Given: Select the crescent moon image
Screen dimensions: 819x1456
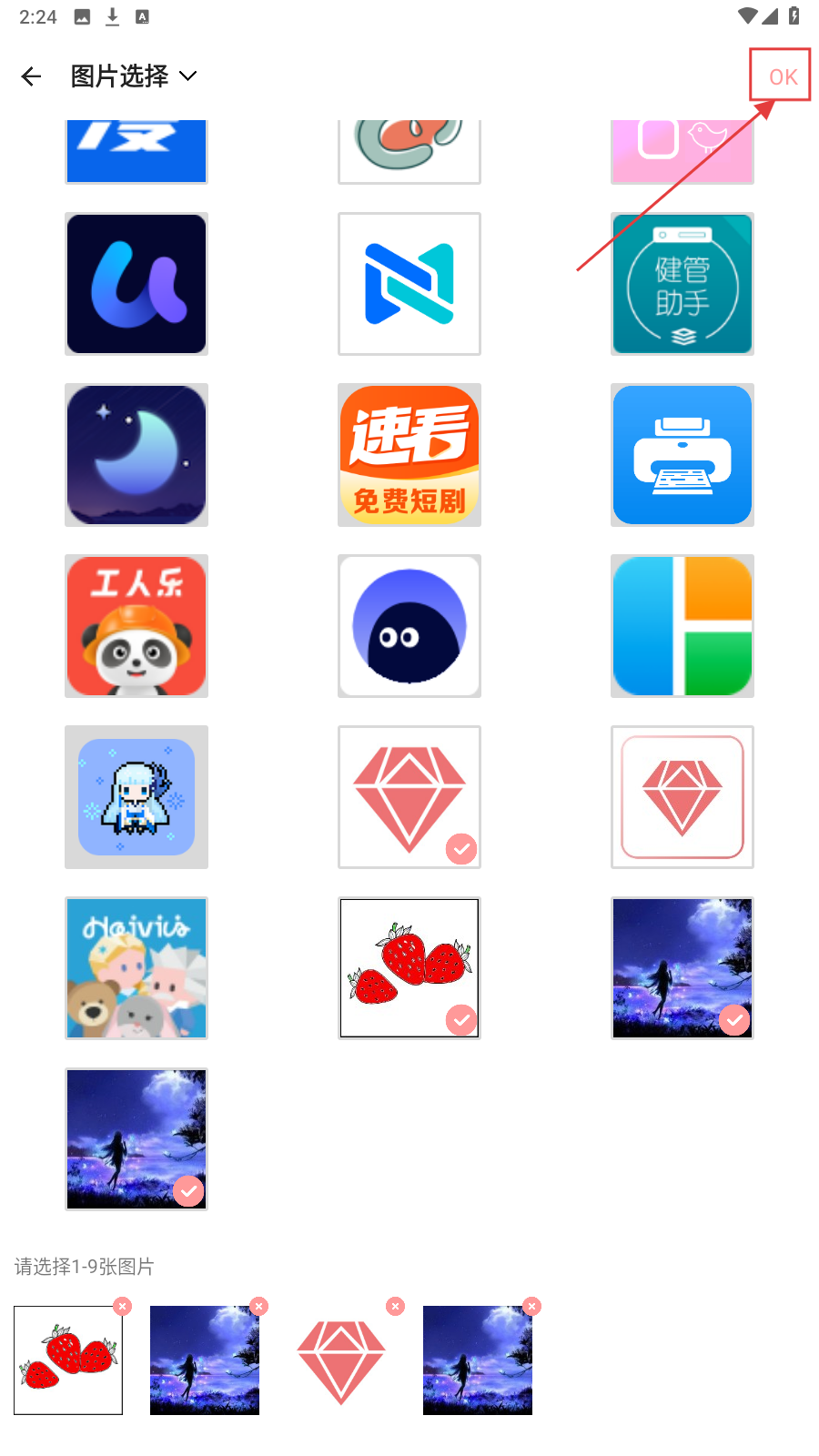Looking at the screenshot, I should point(136,455).
